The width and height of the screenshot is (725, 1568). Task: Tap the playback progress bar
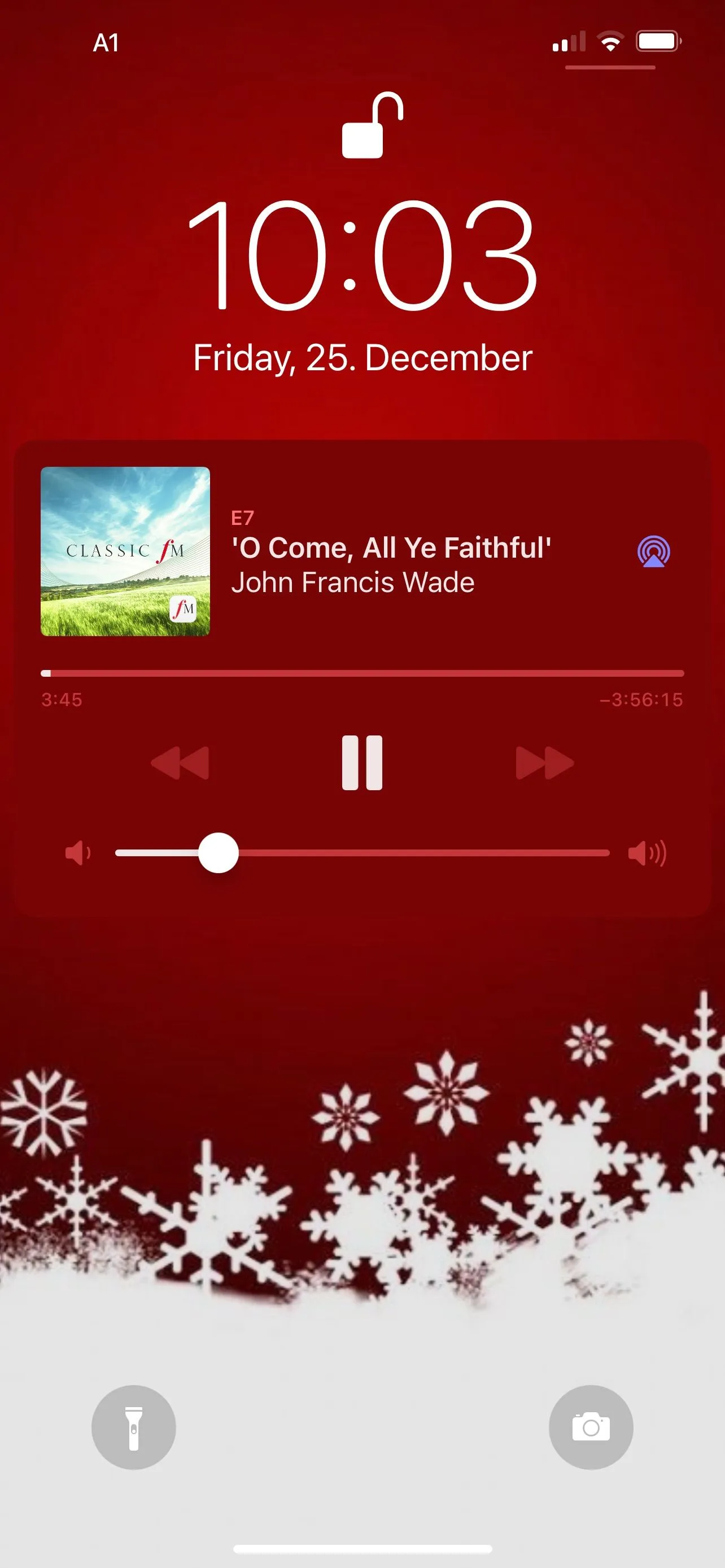pyautogui.click(x=362, y=673)
